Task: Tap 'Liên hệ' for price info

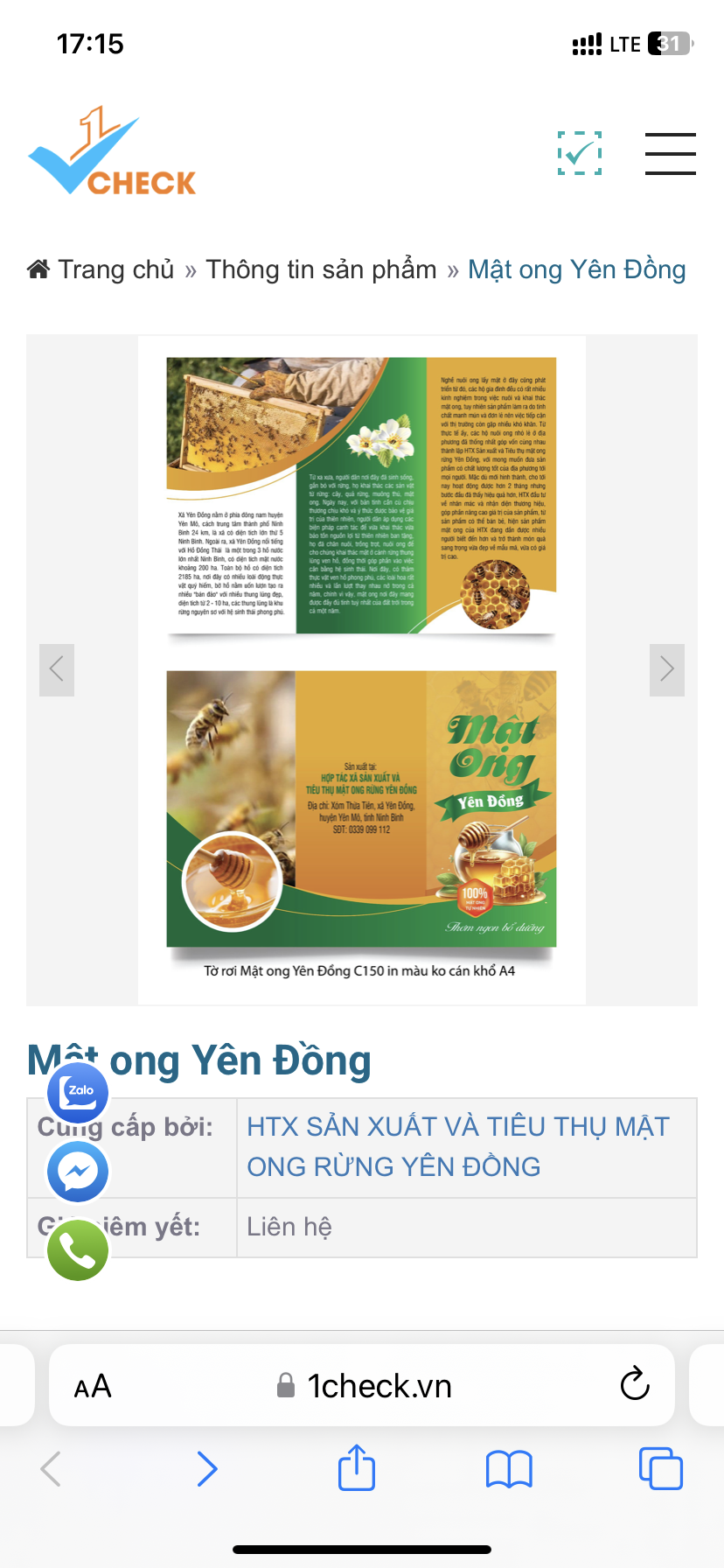Action: tap(288, 1227)
